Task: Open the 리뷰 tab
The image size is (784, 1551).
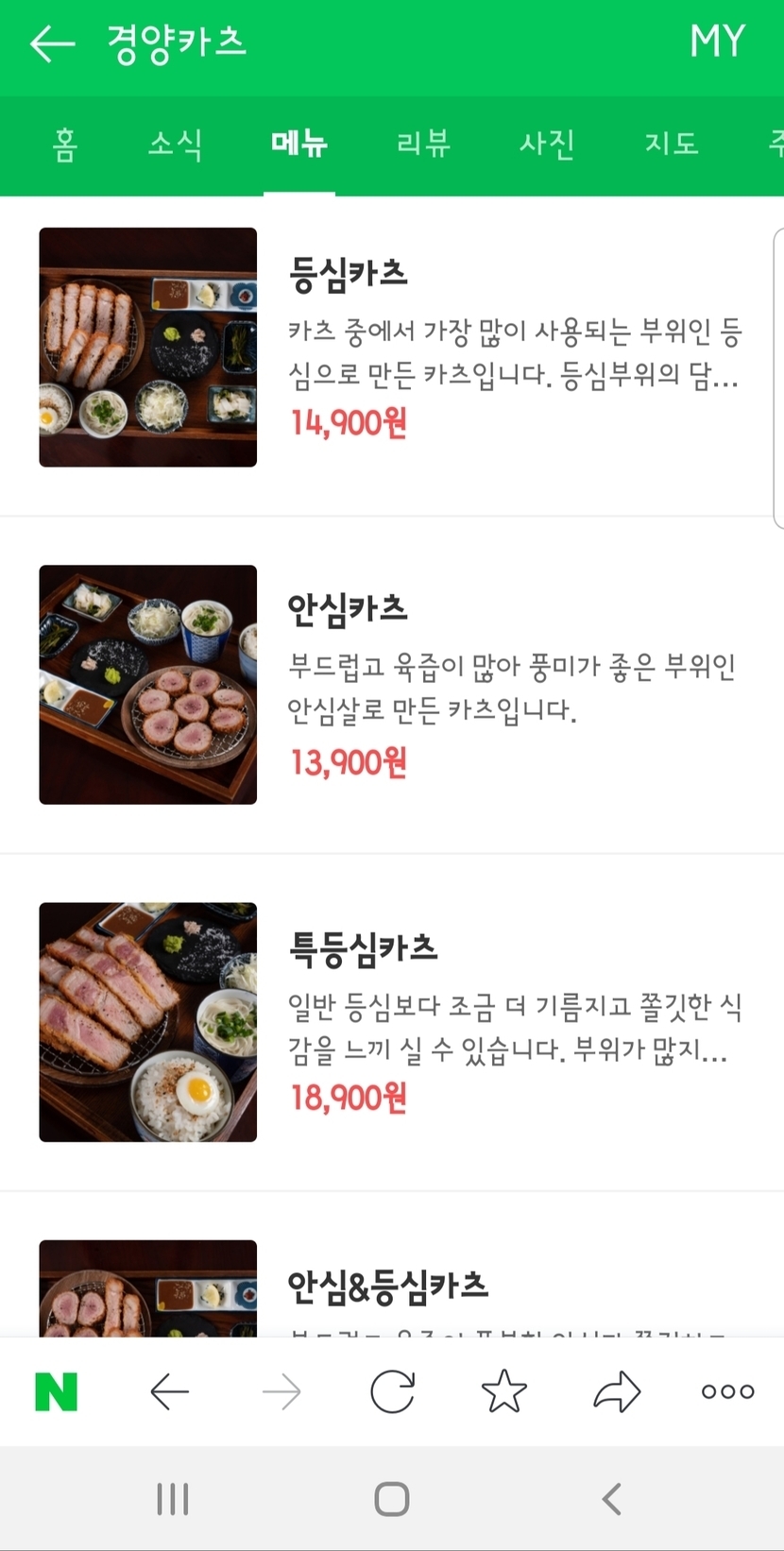Action: pos(423,145)
